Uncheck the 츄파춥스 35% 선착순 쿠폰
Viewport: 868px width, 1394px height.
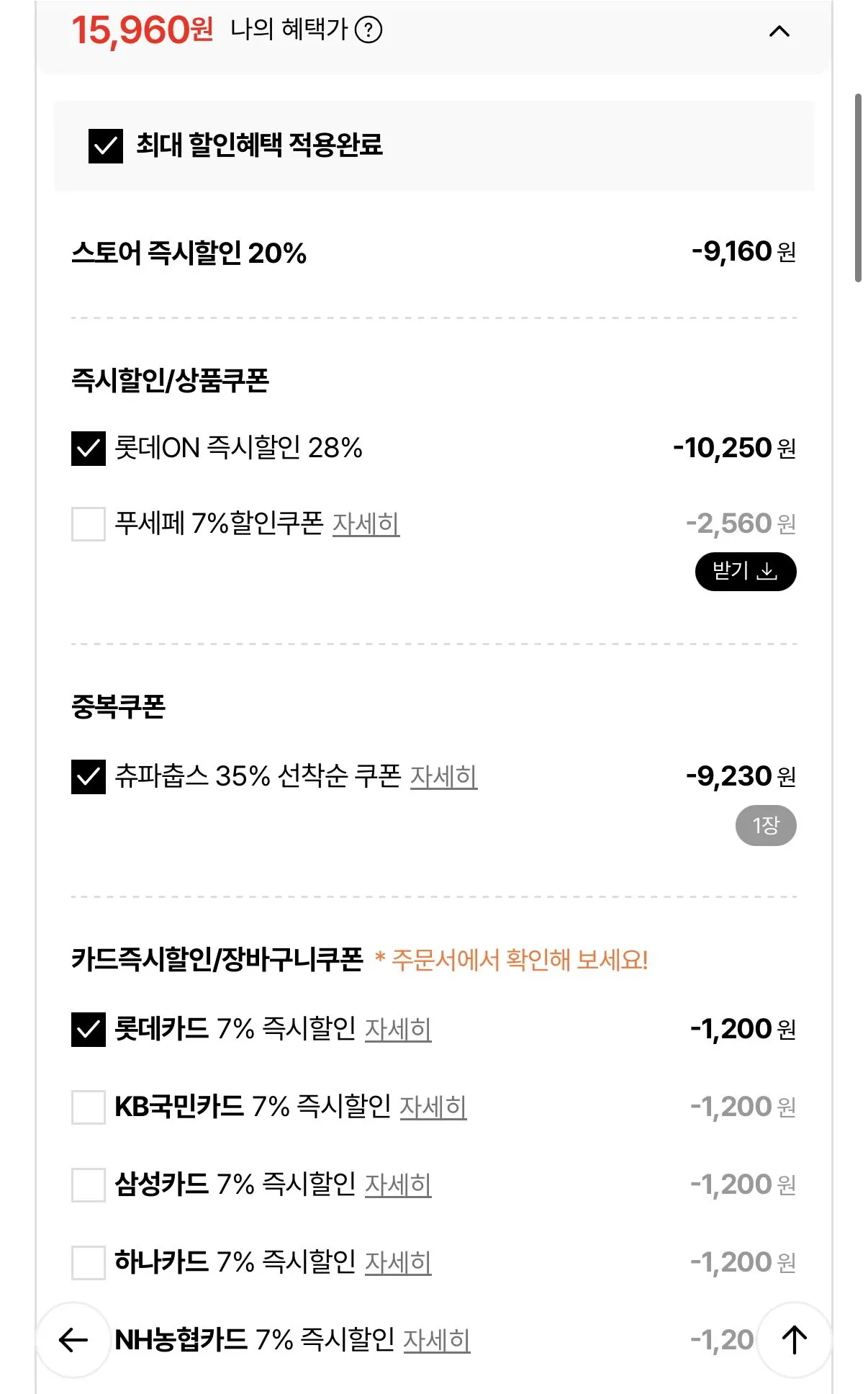(88, 778)
